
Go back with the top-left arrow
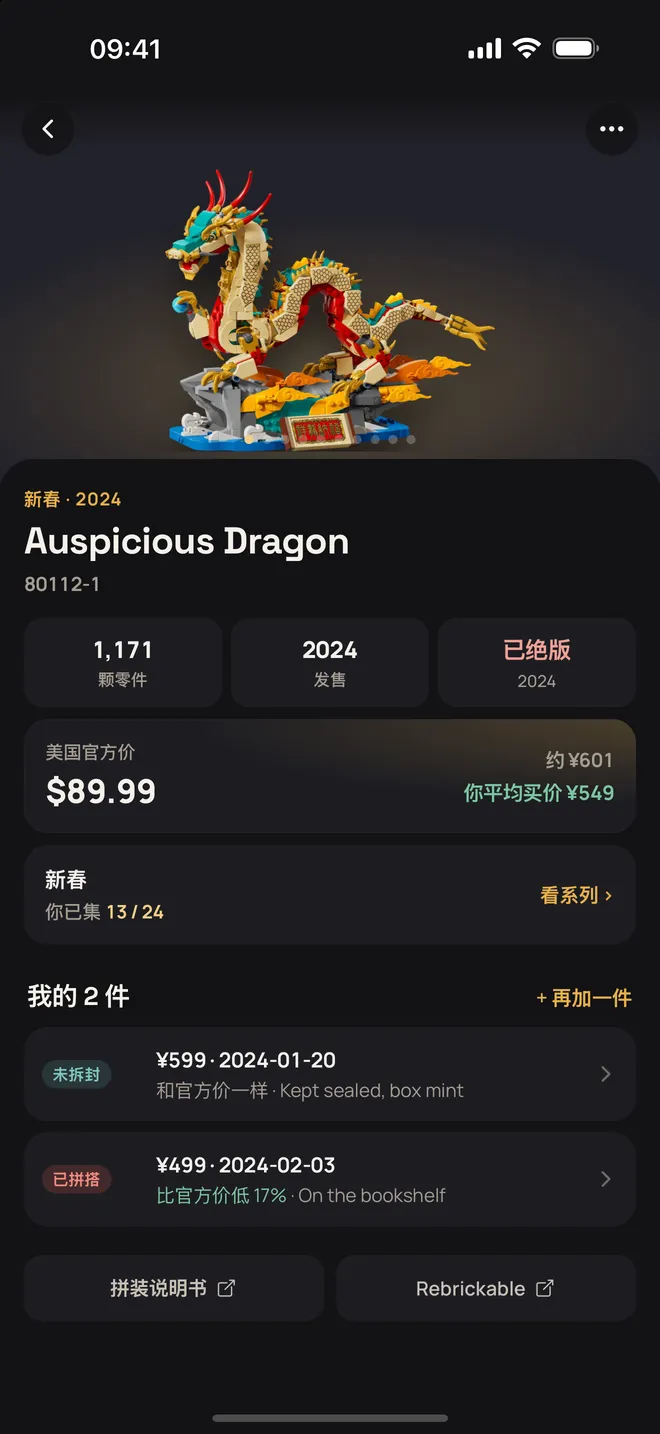tap(48, 129)
